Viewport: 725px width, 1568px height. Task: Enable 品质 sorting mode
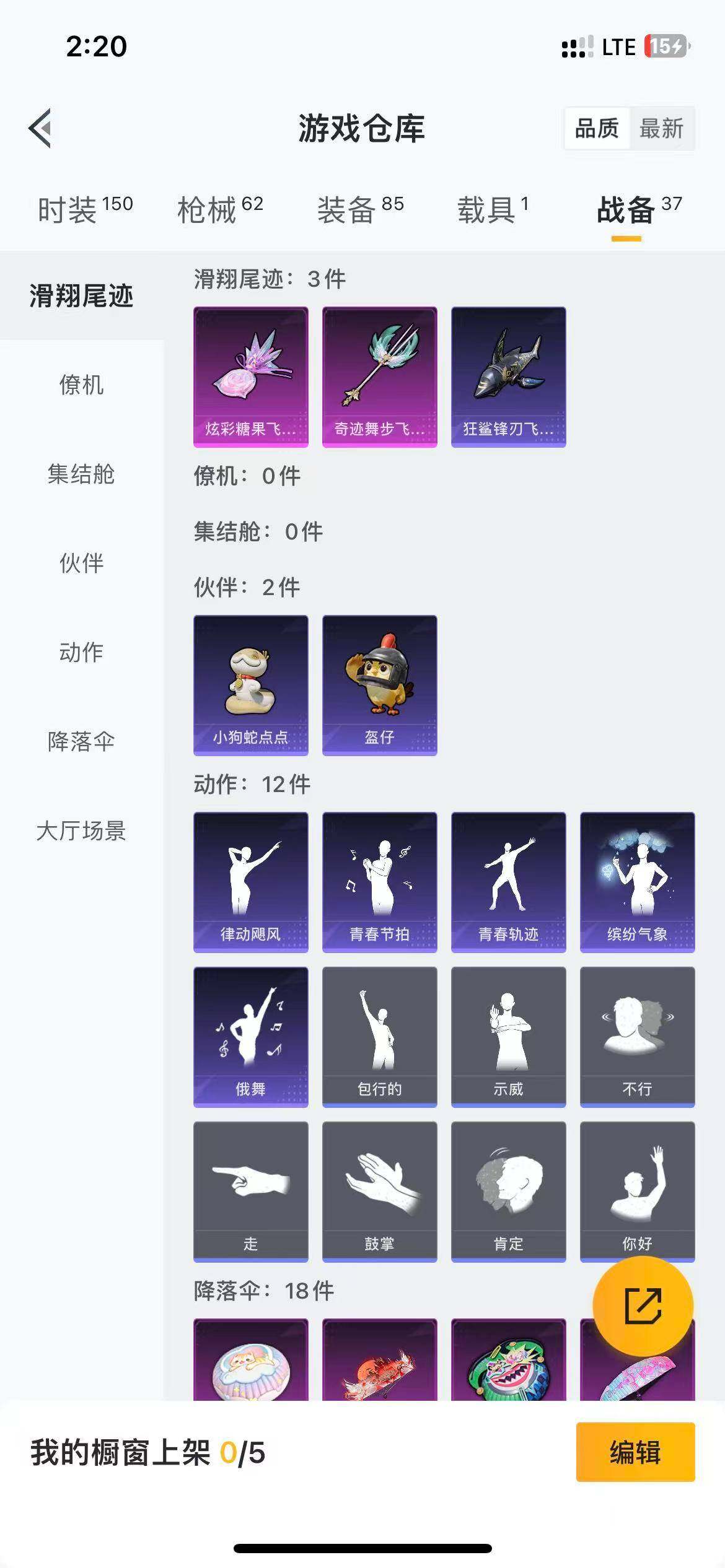[597, 129]
